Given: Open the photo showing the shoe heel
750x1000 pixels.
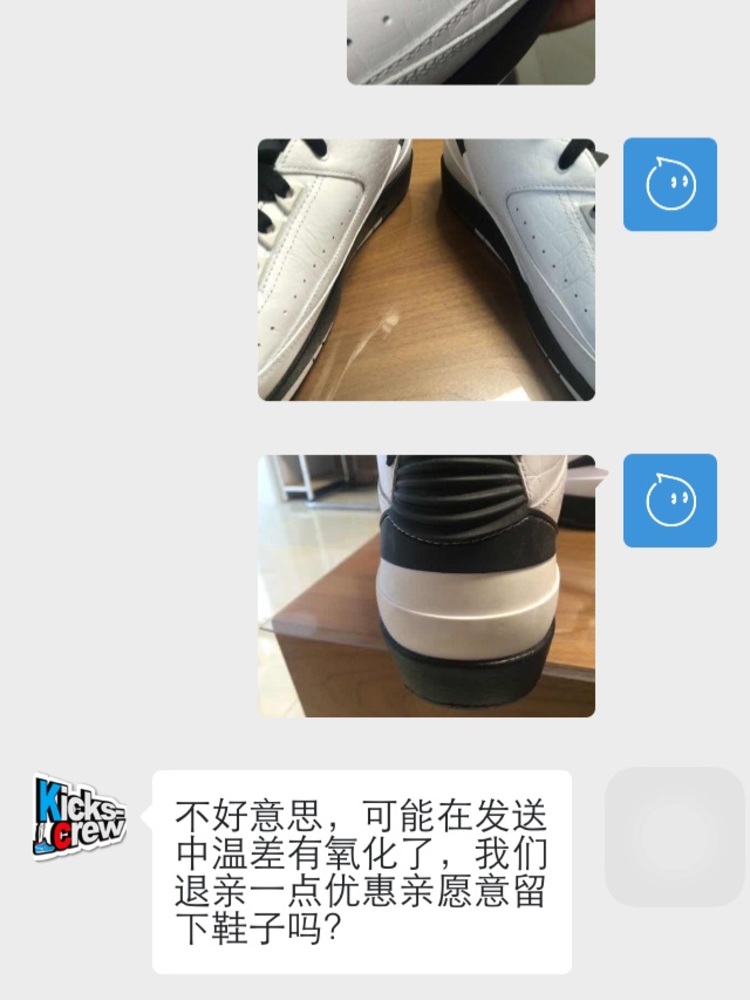Looking at the screenshot, I should (426, 586).
